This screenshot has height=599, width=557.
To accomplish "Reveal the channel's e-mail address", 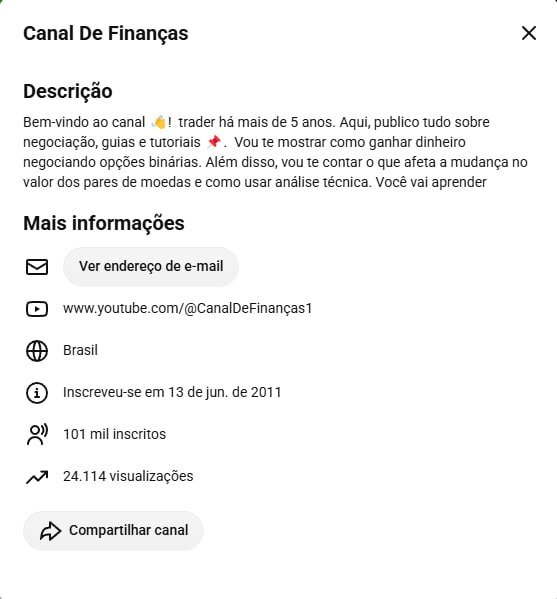I will pos(151,267).
